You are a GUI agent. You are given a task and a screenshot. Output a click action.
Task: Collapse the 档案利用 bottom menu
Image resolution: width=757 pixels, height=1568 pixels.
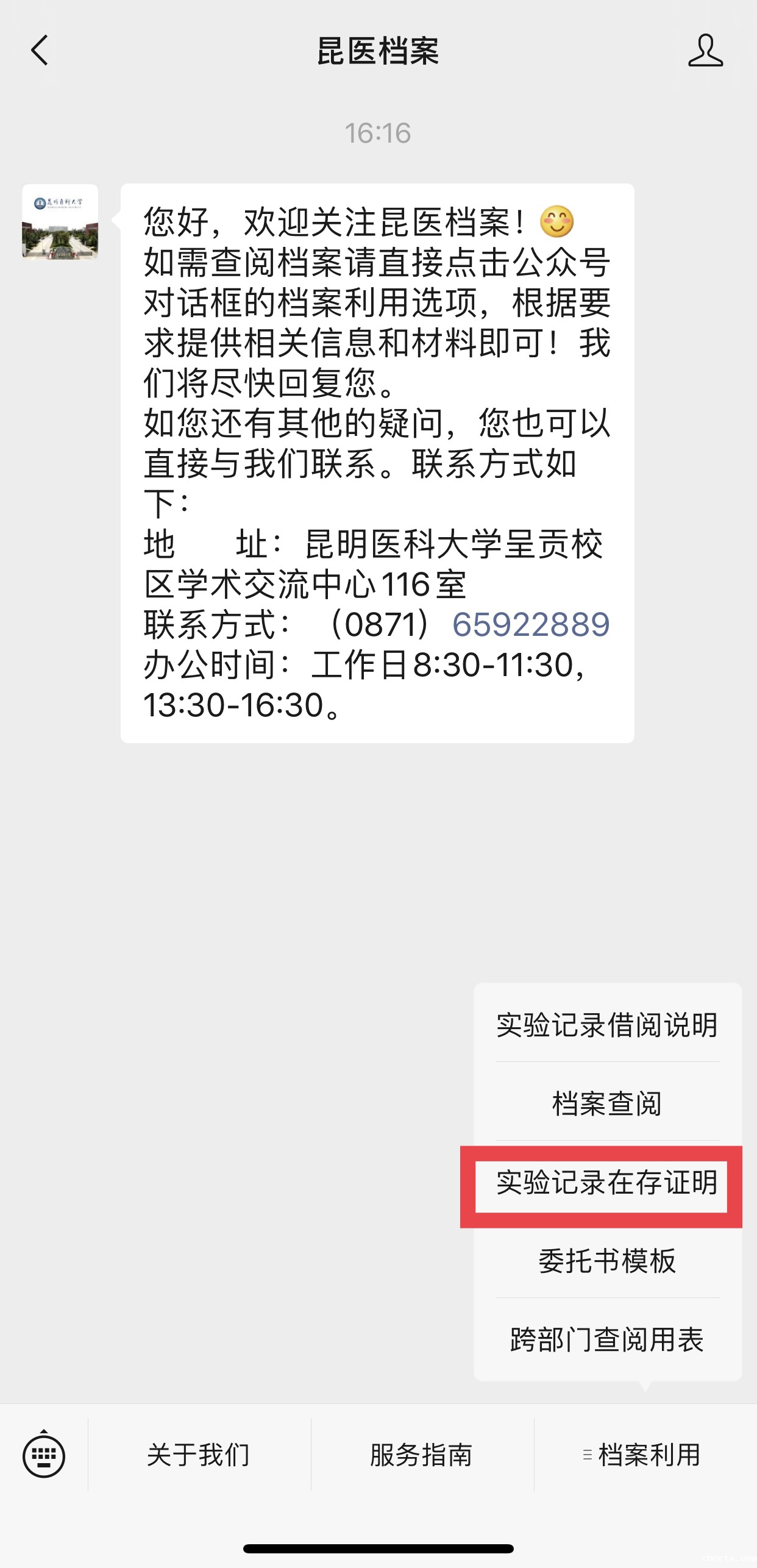[x=644, y=1455]
